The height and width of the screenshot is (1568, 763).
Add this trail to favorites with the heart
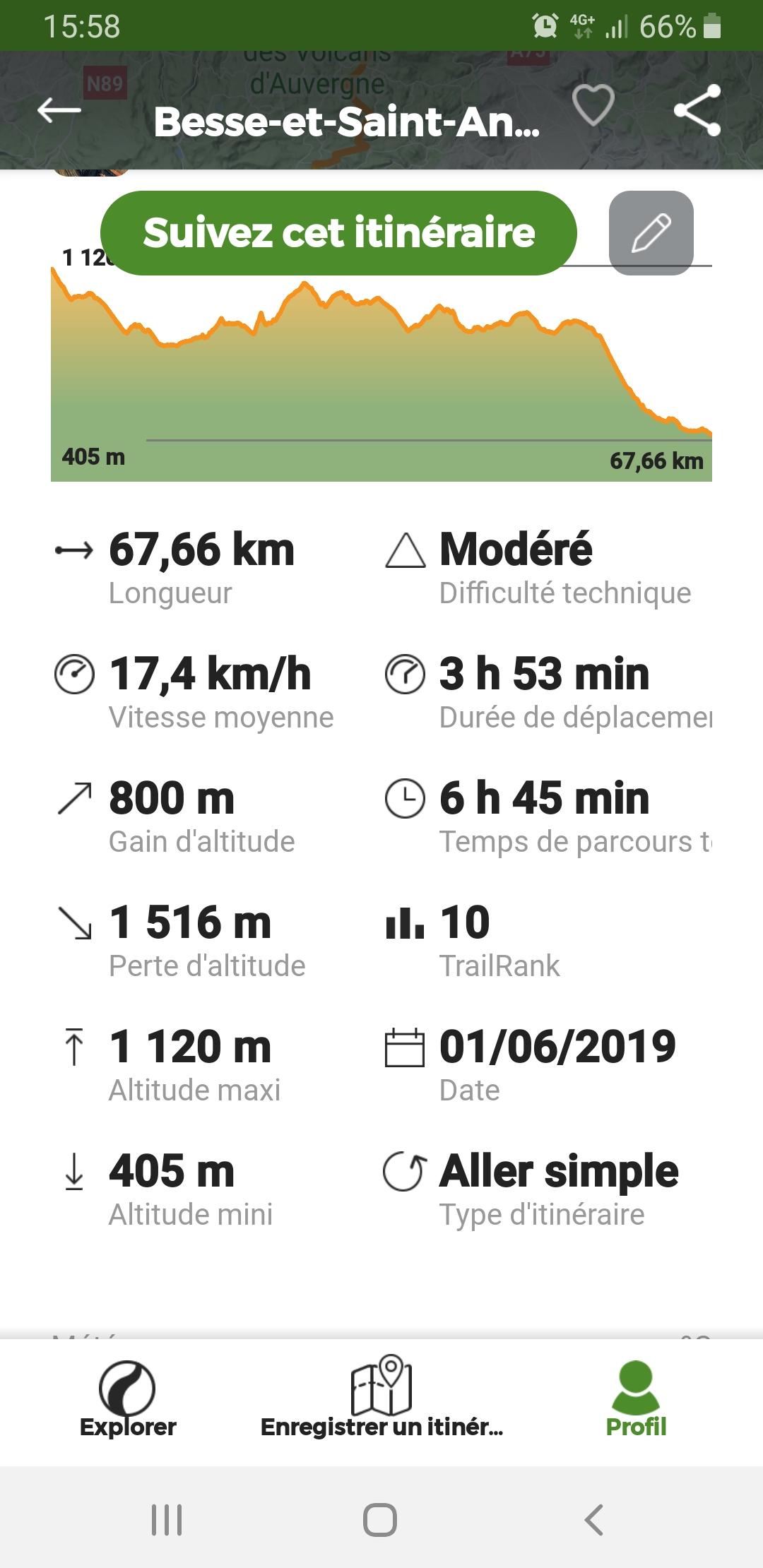point(593,106)
